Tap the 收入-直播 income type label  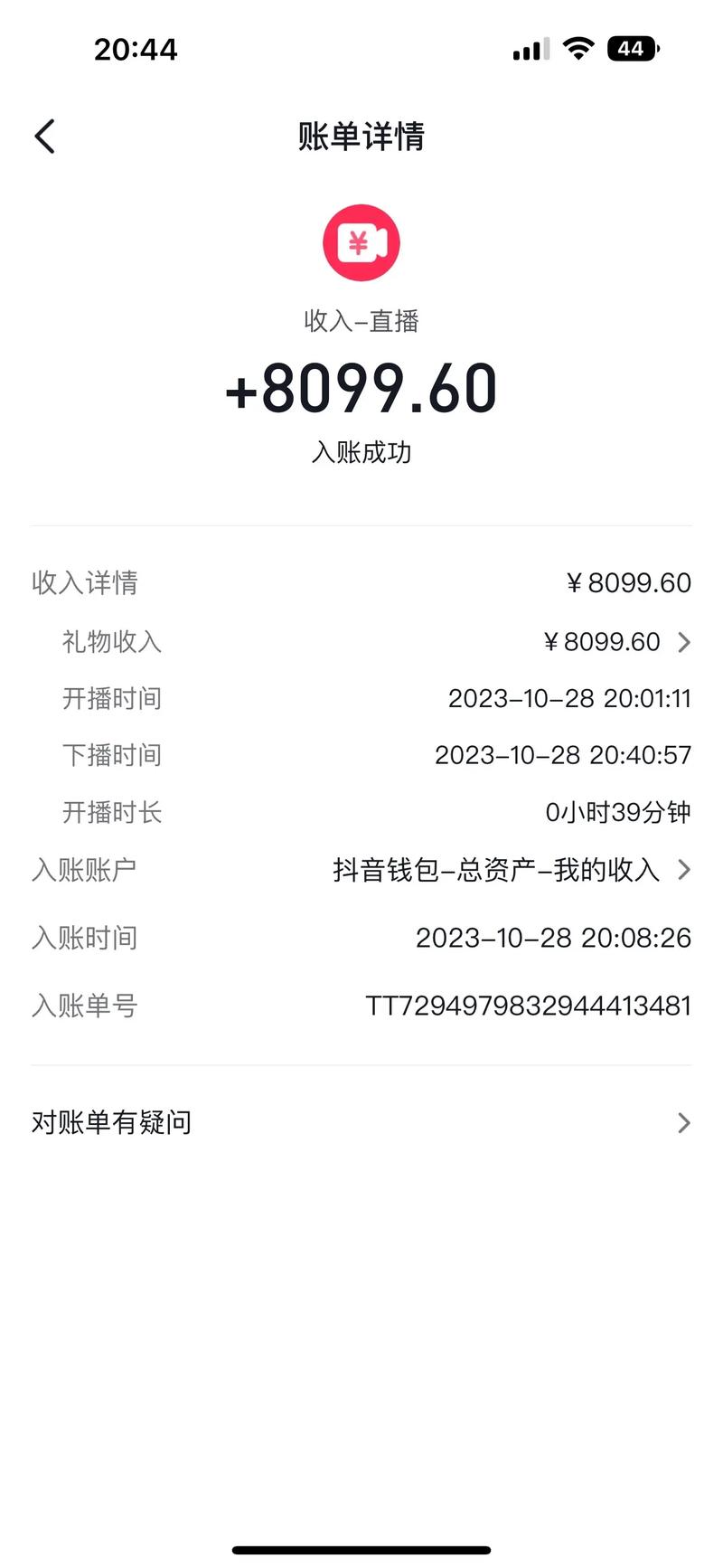click(x=361, y=321)
